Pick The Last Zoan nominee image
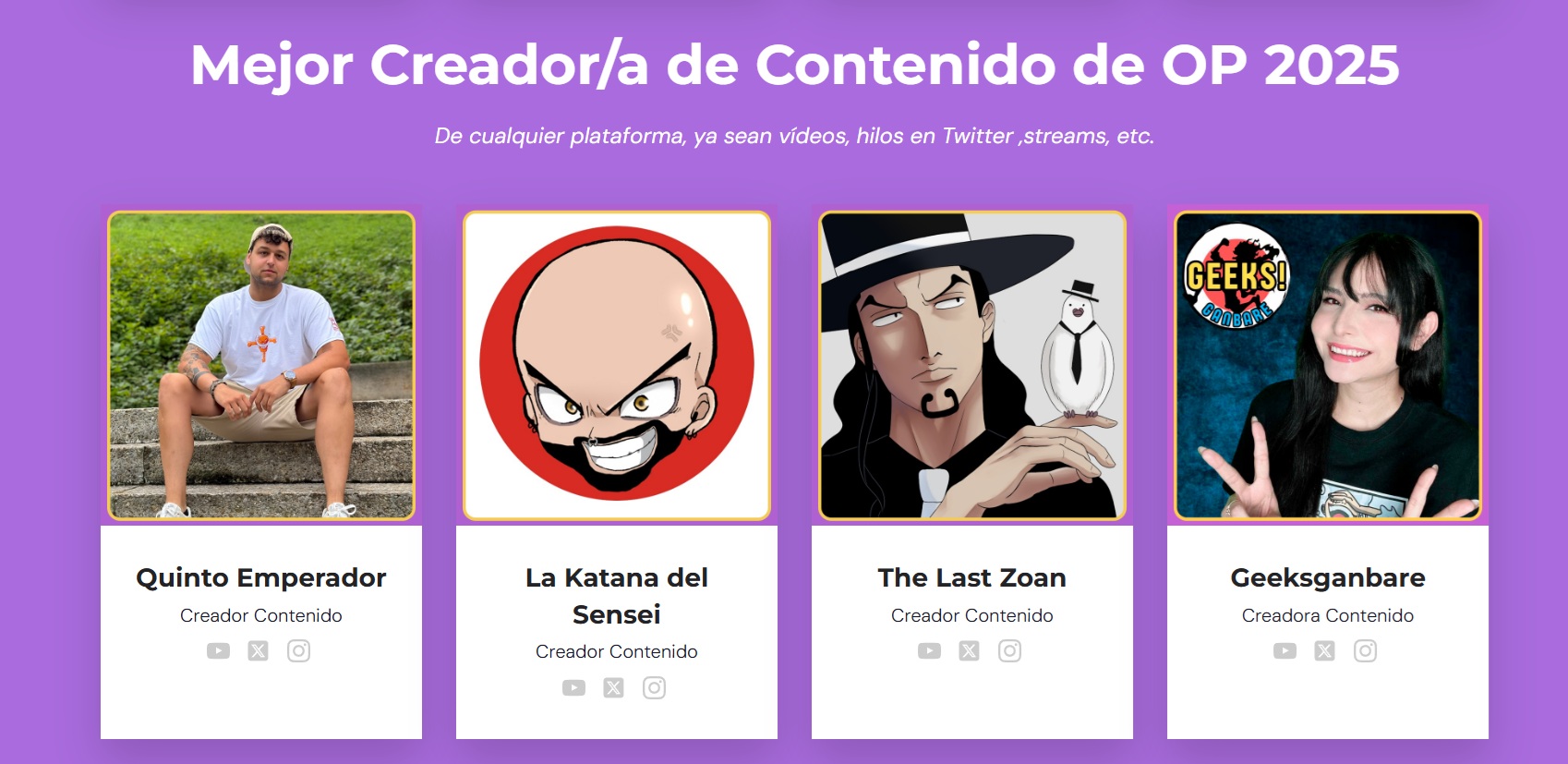The image size is (1568, 764). pyautogui.click(x=972, y=366)
